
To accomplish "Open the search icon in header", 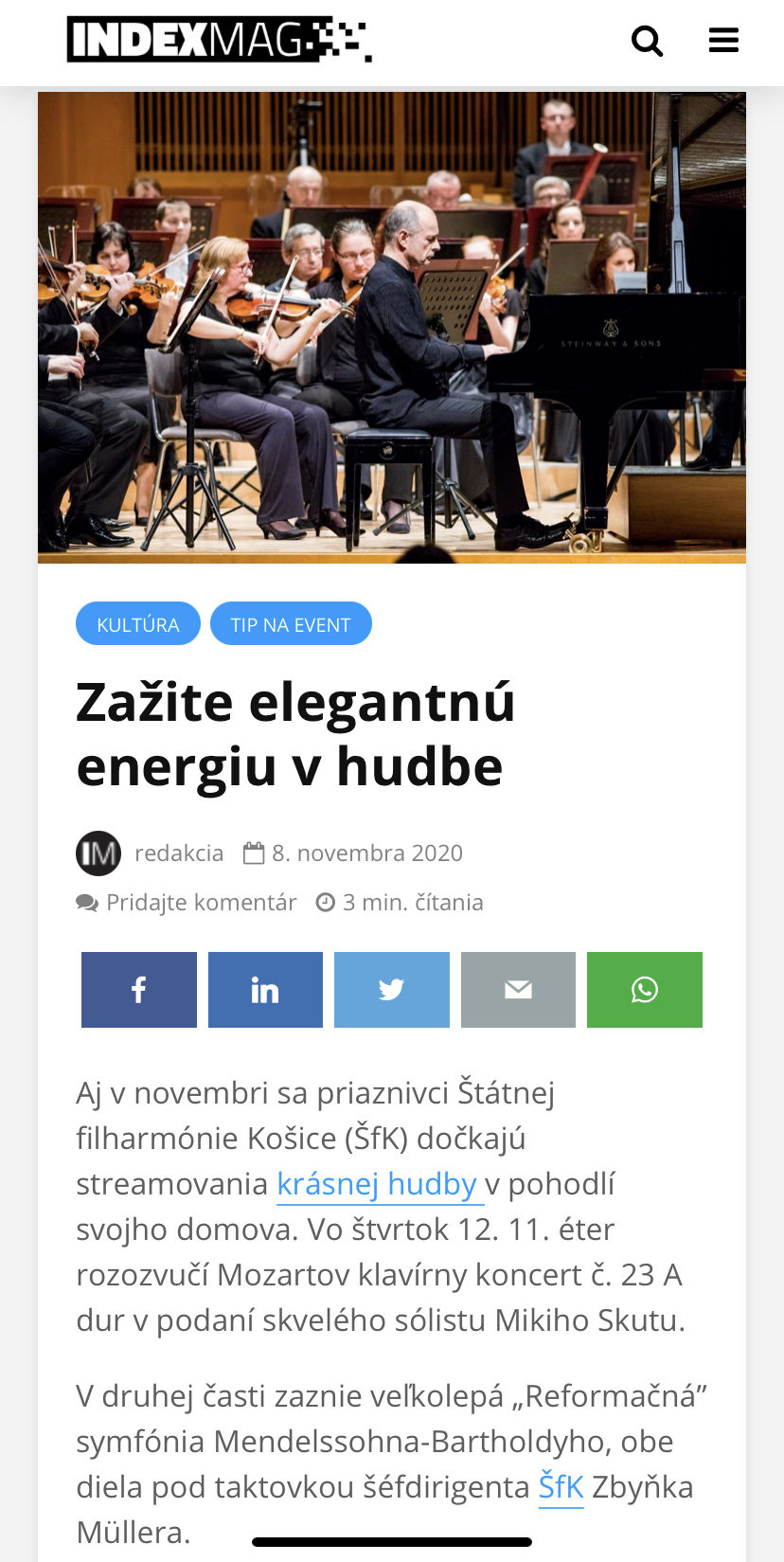I will click(647, 41).
